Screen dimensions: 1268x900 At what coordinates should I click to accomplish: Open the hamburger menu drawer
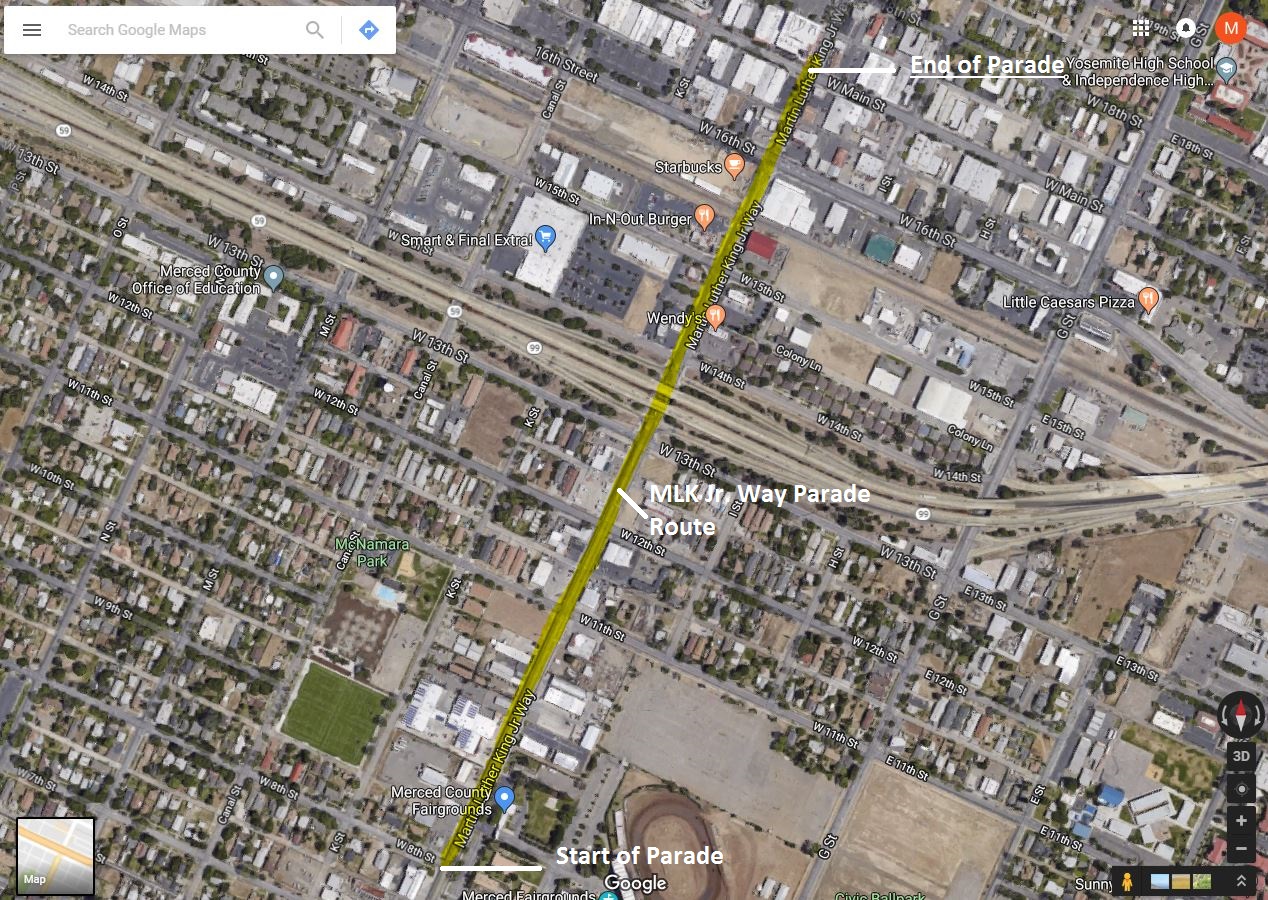coord(32,30)
